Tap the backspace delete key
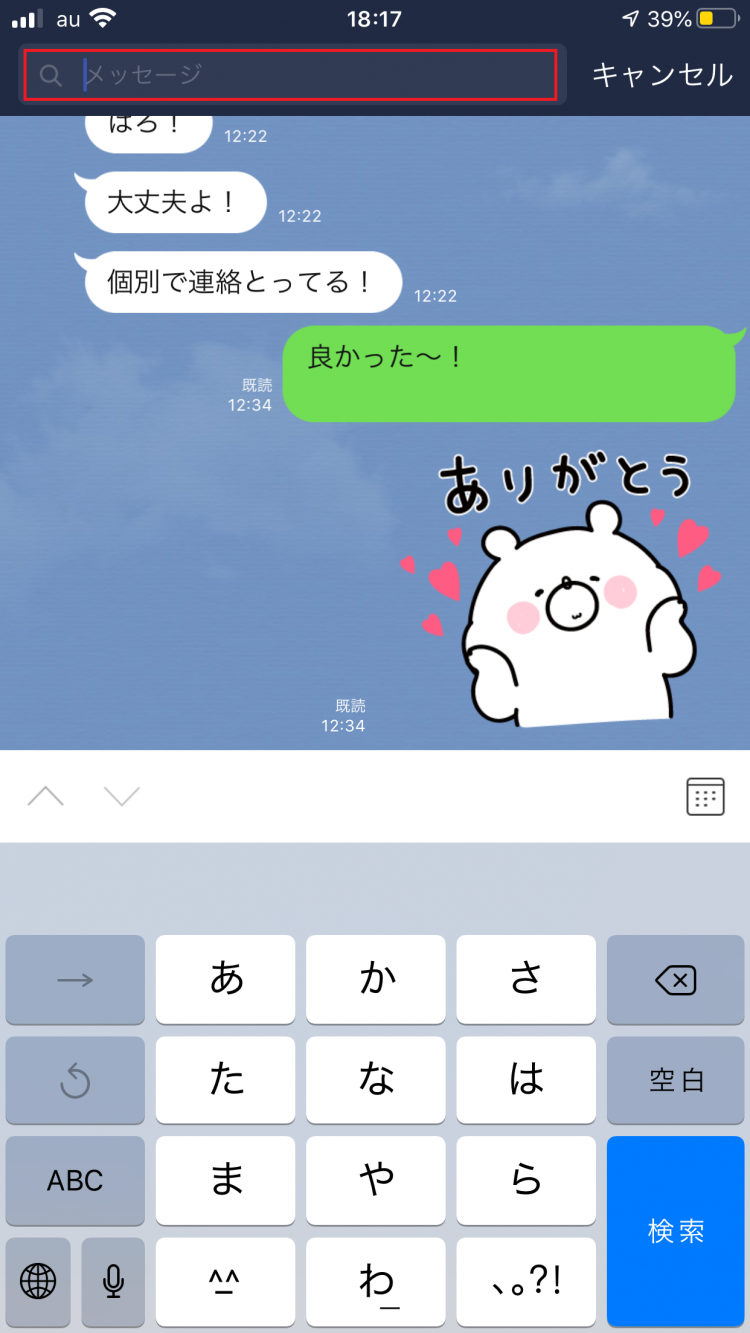This screenshot has width=750, height=1333. 676,980
